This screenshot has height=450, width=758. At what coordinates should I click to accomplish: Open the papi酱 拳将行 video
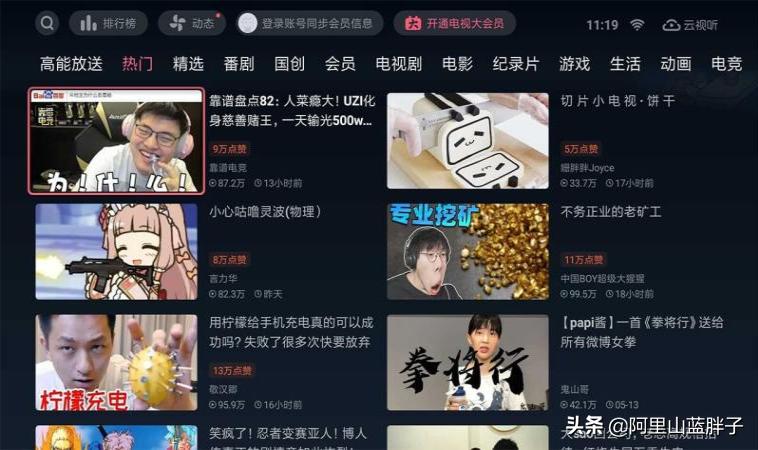click(x=467, y=362)
